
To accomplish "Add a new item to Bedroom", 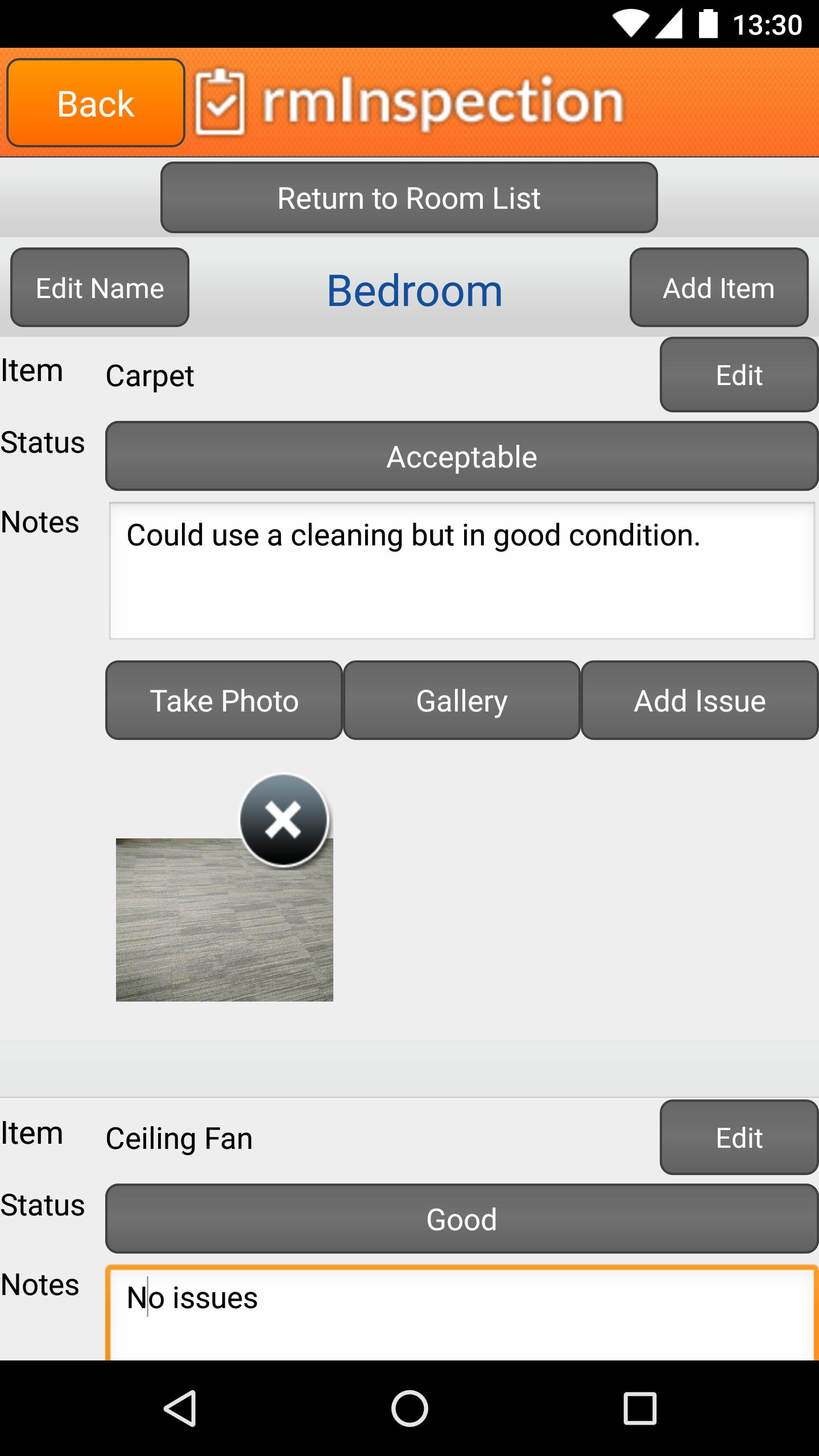I will point(718,288).
